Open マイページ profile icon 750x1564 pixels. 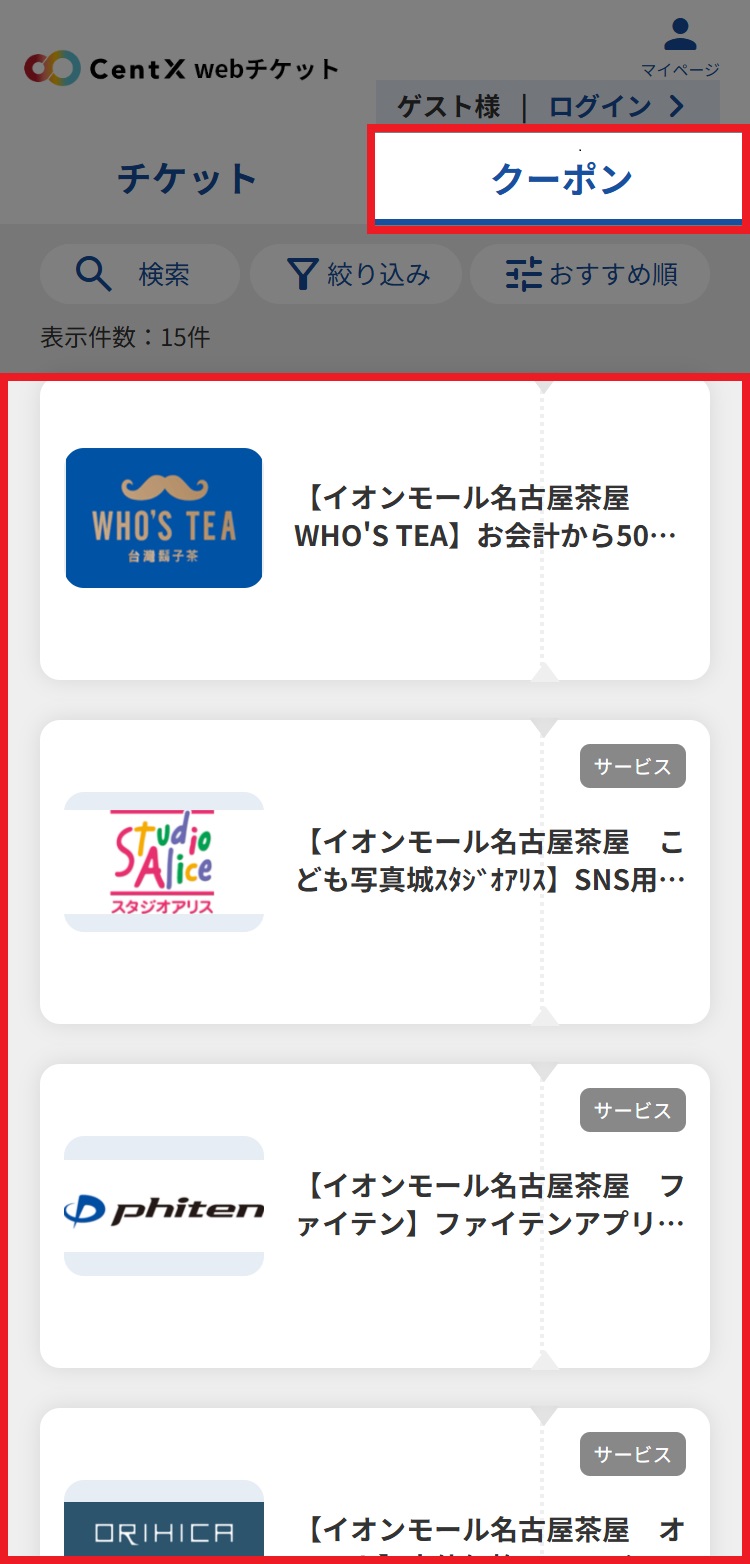click(x=680, y=46)
